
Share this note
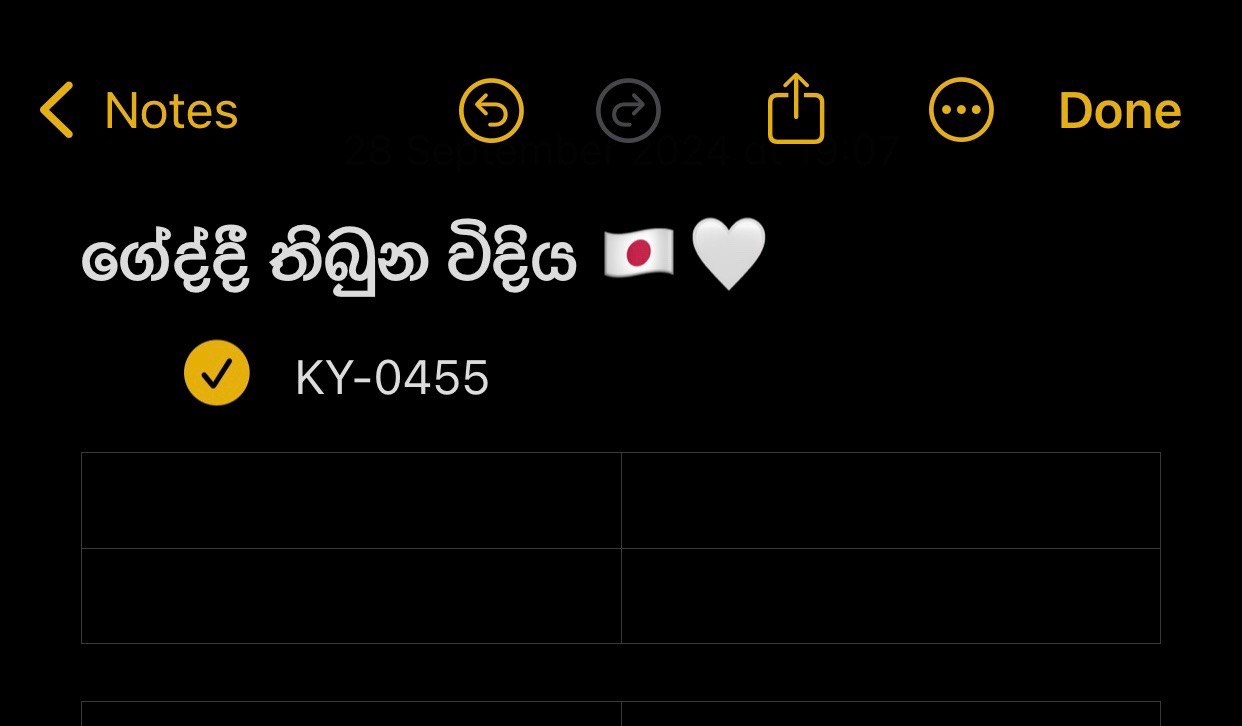tap(796, 108)
